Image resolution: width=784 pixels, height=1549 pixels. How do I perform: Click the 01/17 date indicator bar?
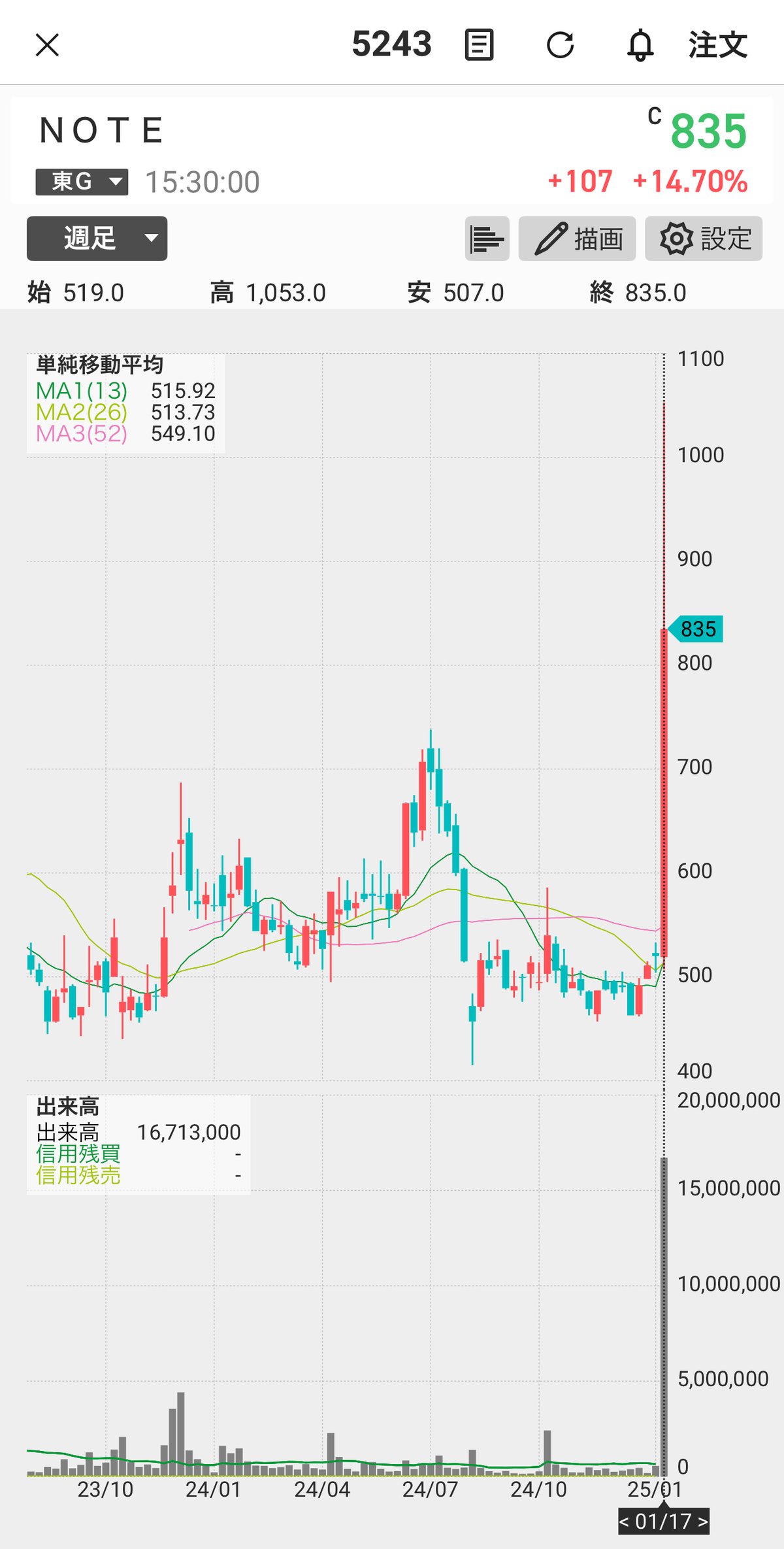click(x=664, y=1520)
